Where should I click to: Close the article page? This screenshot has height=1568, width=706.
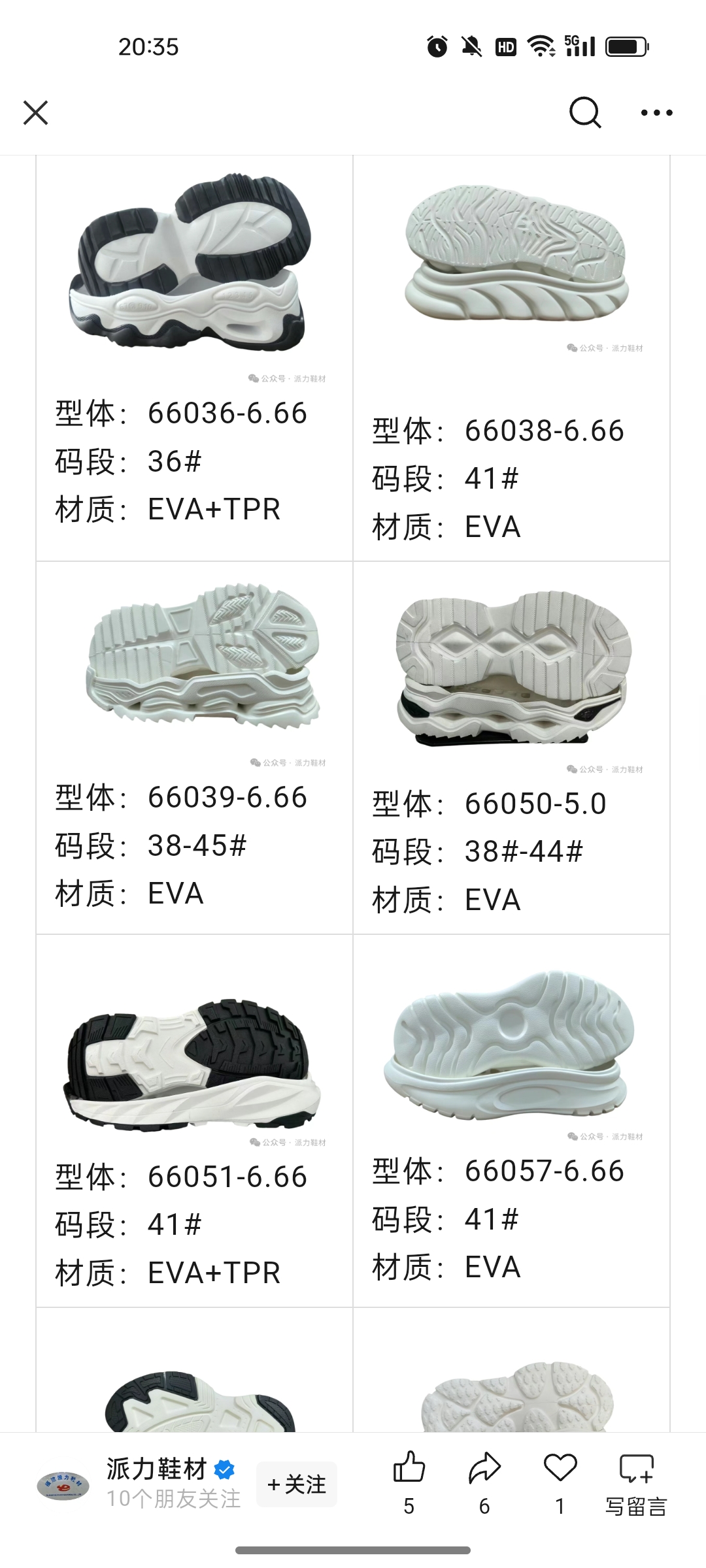tap(36, 112)
